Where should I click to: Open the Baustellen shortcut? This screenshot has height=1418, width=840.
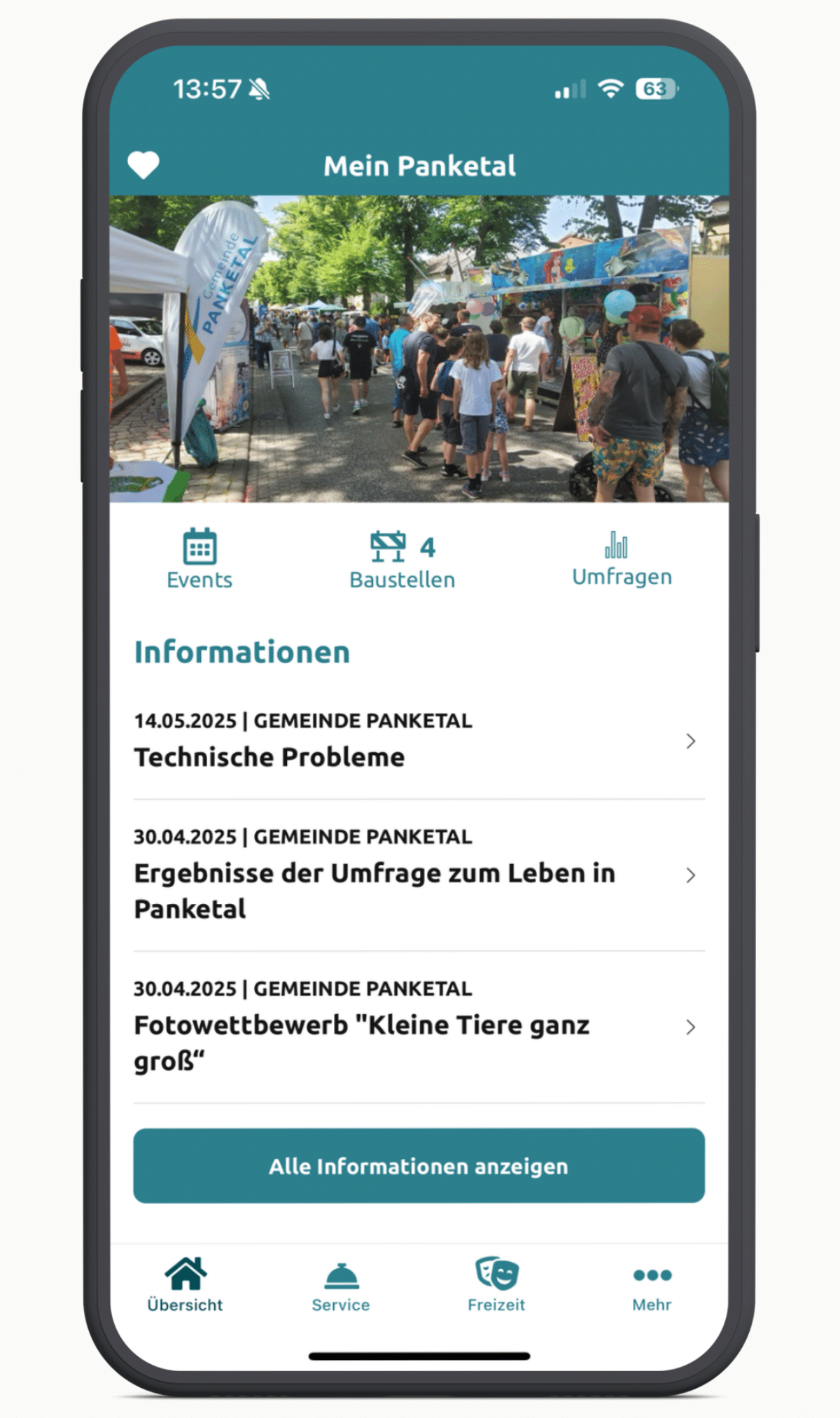(x=402, y=559)
